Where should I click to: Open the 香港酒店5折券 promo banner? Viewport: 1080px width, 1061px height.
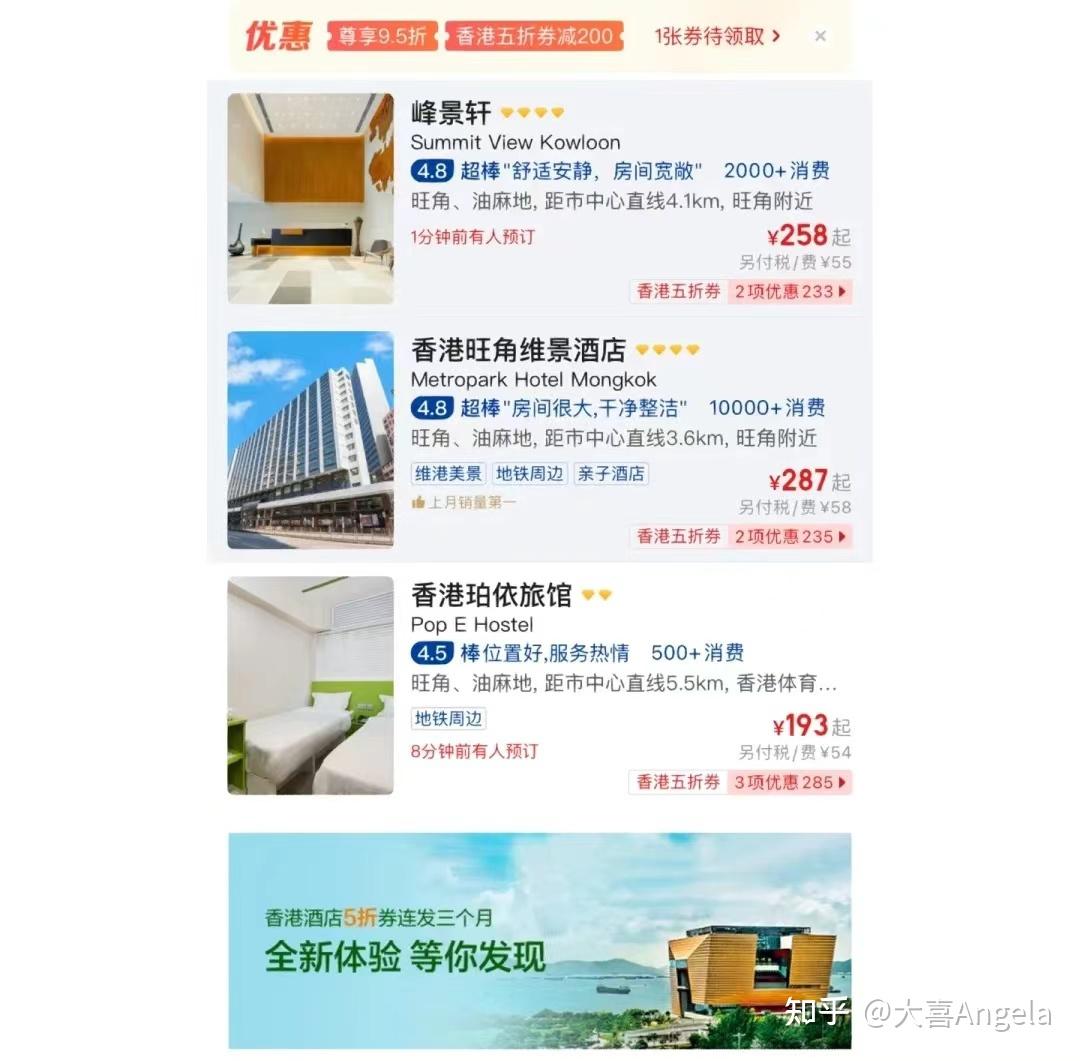539,940
